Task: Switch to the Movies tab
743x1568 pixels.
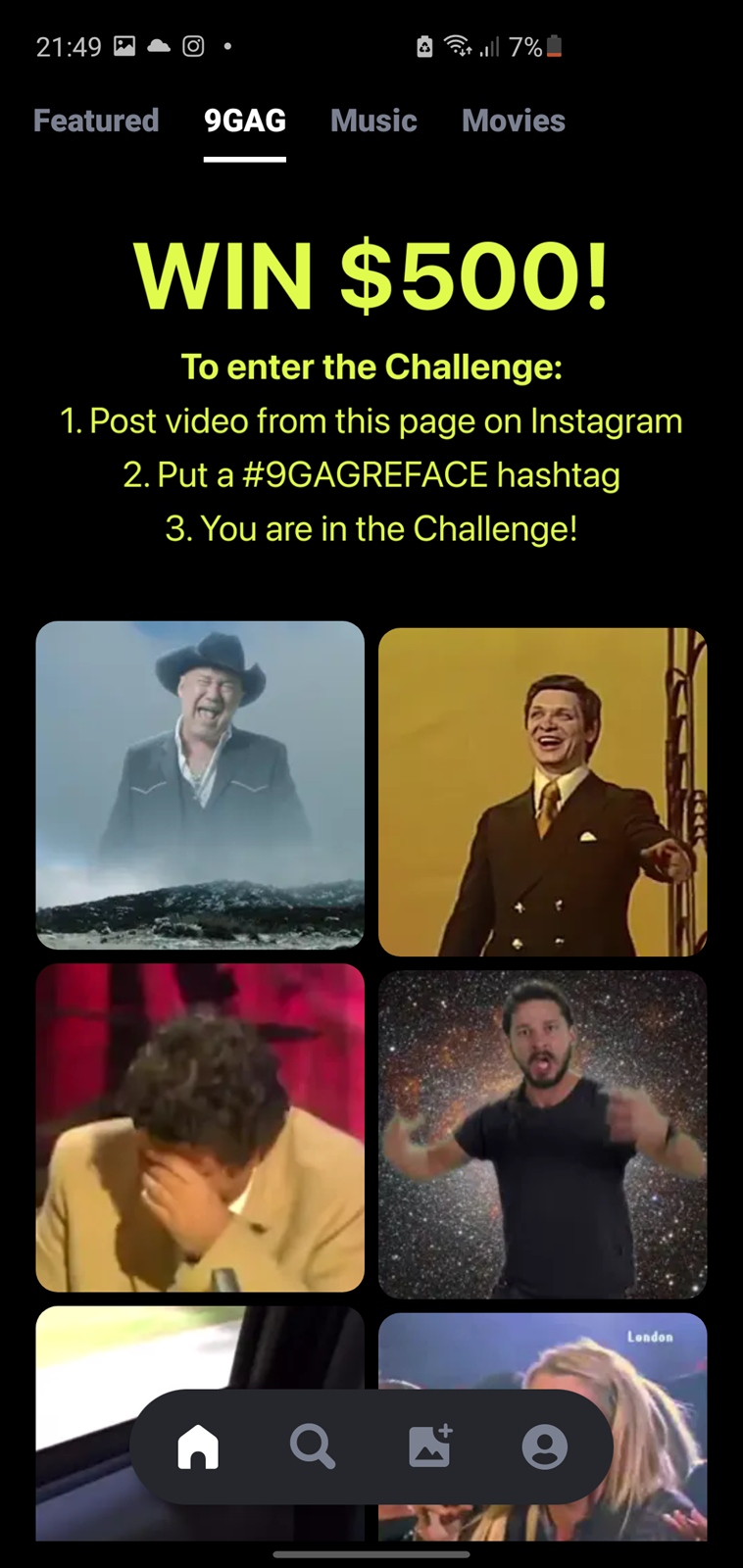Action: (514, 121)
